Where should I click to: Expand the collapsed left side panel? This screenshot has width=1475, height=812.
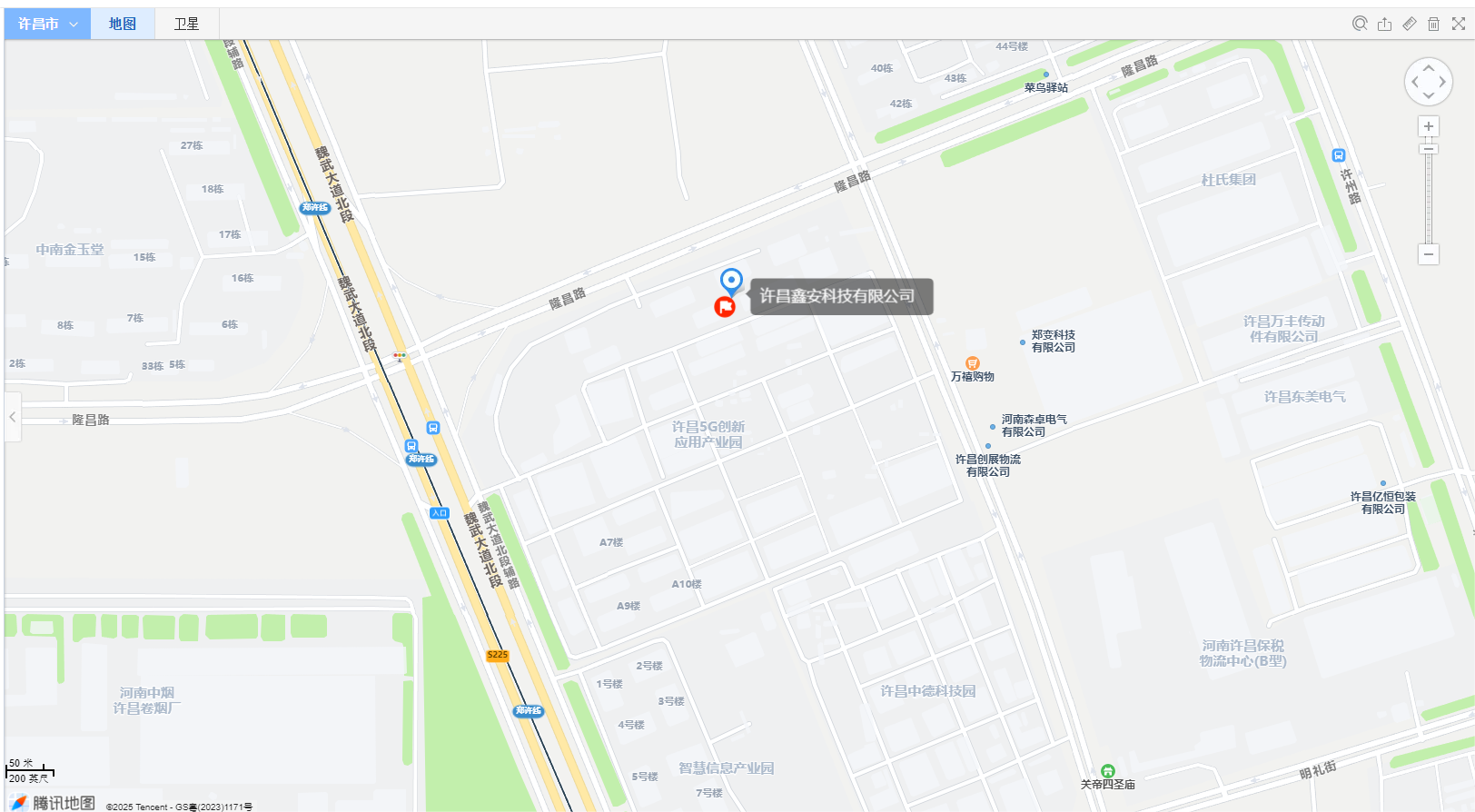[x=13, y=417]
